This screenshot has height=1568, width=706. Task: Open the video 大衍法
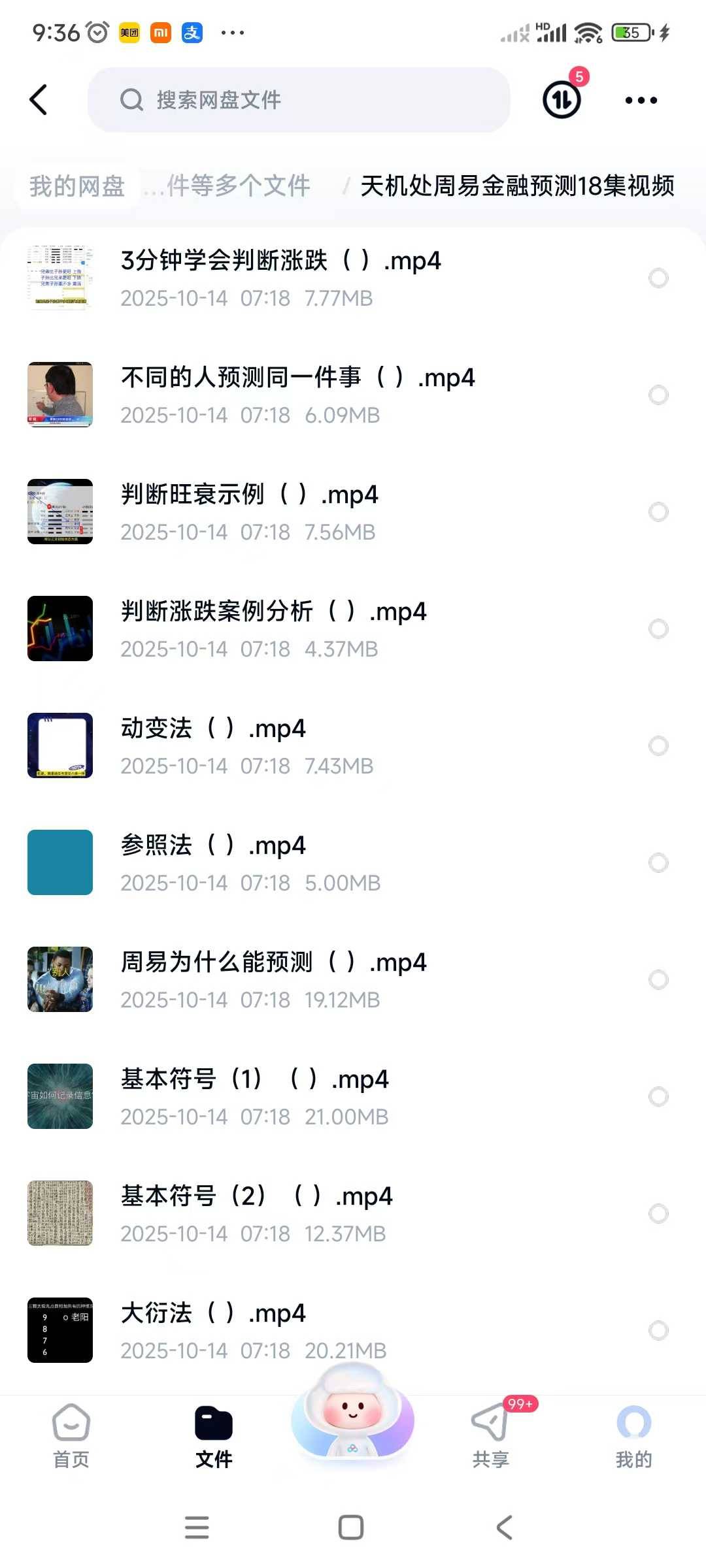click(213, 1314)
